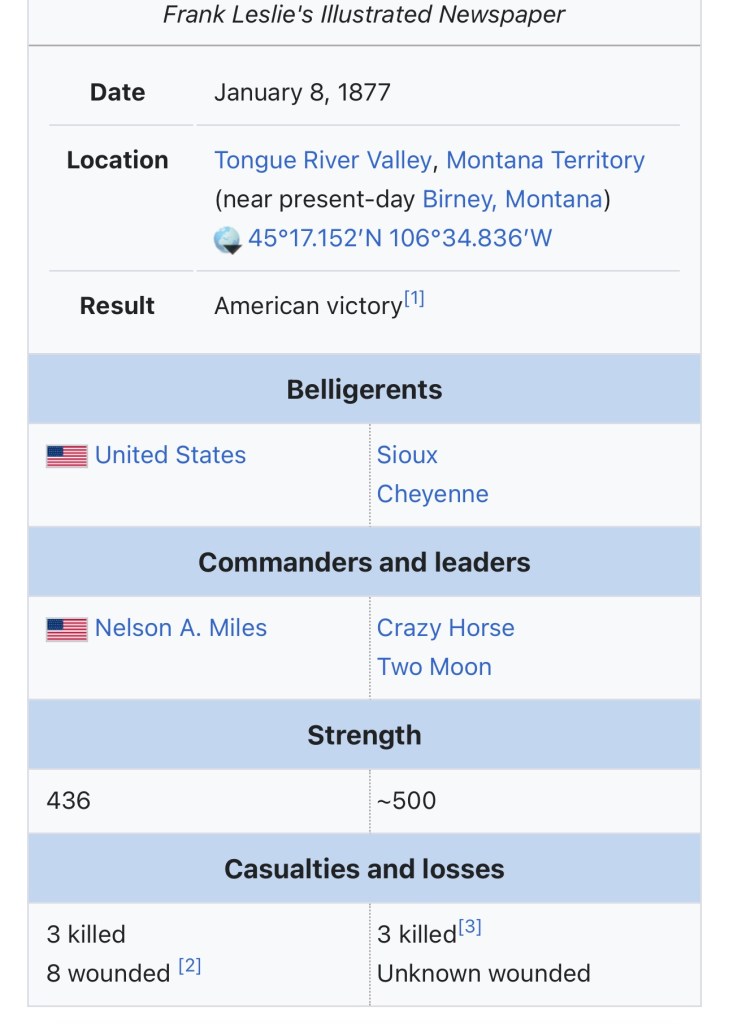This screenshot has height=1024, width=729.
Task: Open coordinates 45°17.152′N 106°34.836′W
Action: (x=400, y=238)
